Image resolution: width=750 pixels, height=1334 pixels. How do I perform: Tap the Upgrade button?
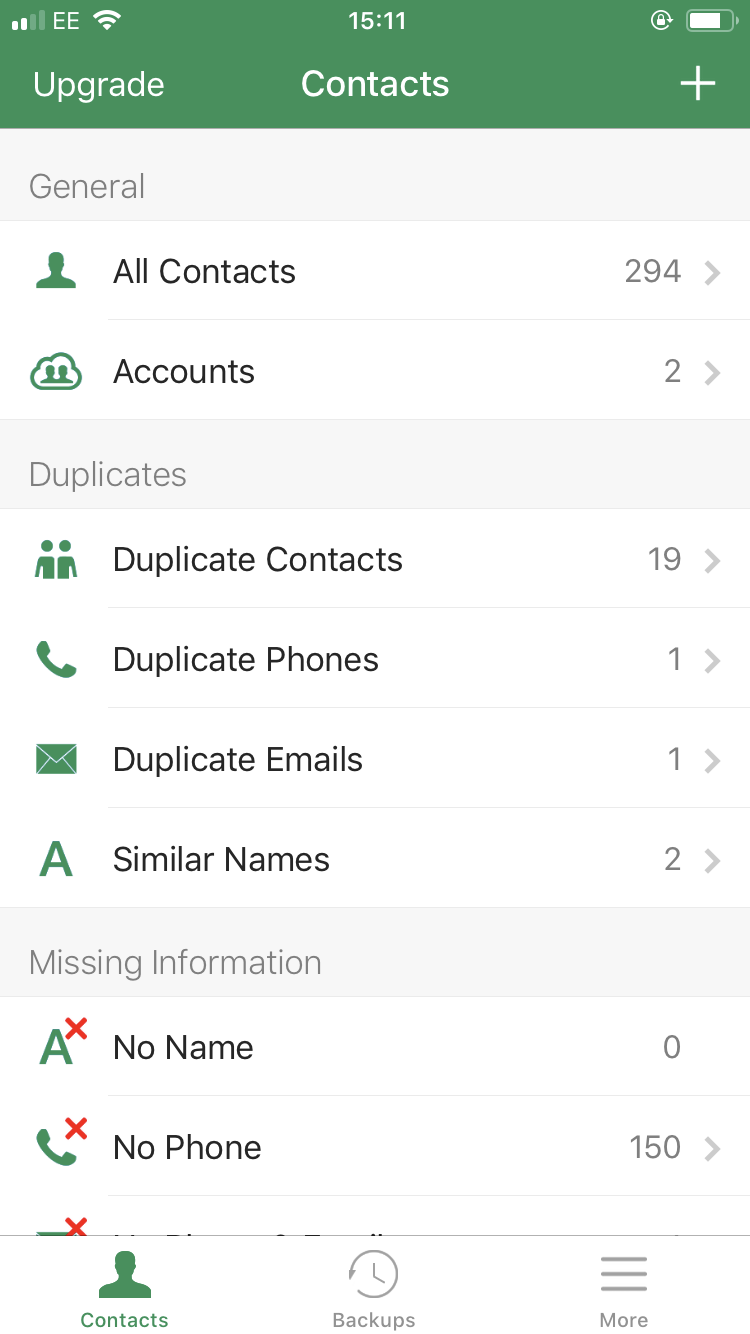point(98,84)
